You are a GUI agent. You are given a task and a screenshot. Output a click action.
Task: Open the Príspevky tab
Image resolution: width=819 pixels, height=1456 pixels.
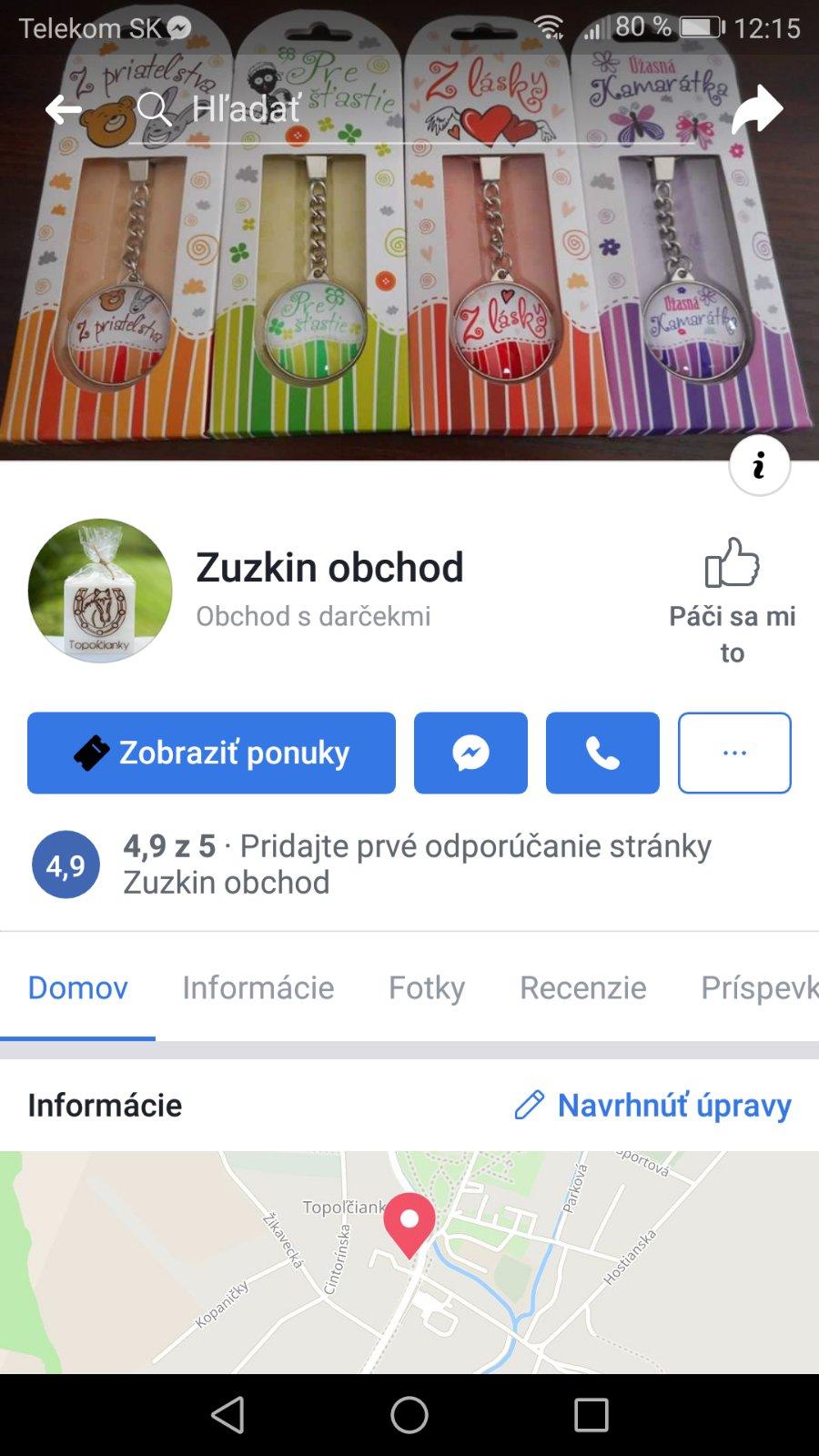758,987
